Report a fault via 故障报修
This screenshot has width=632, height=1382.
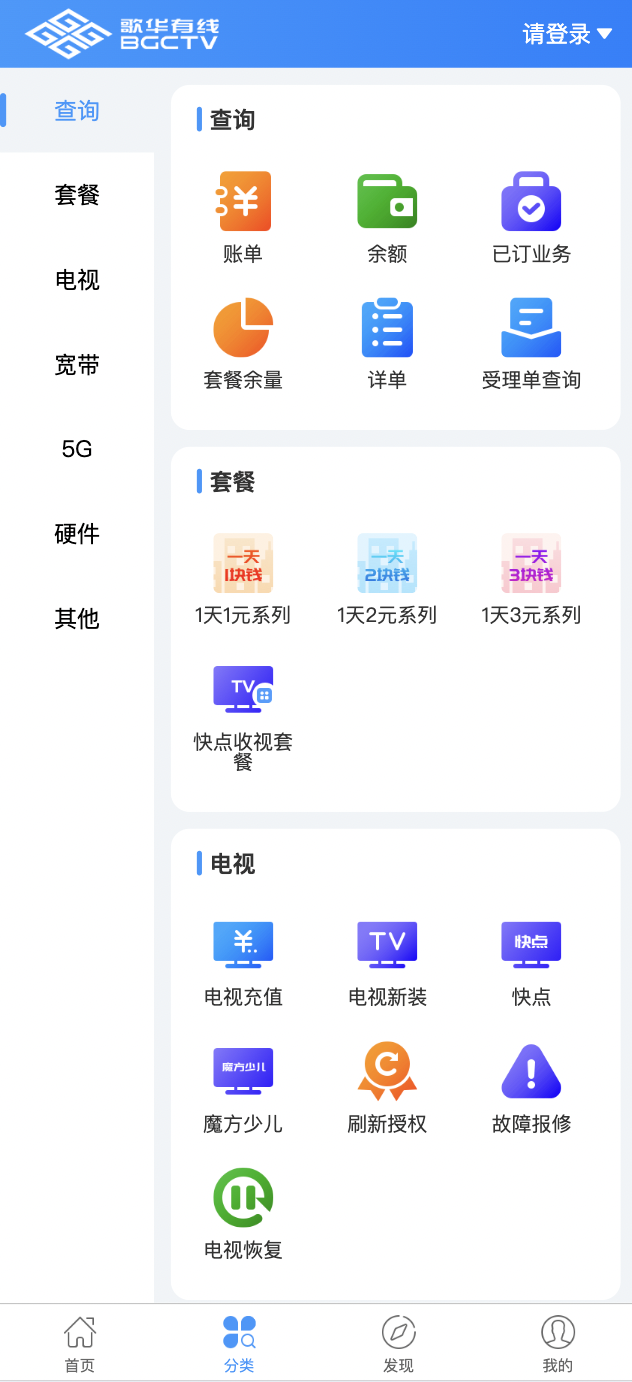[531, 1086]
